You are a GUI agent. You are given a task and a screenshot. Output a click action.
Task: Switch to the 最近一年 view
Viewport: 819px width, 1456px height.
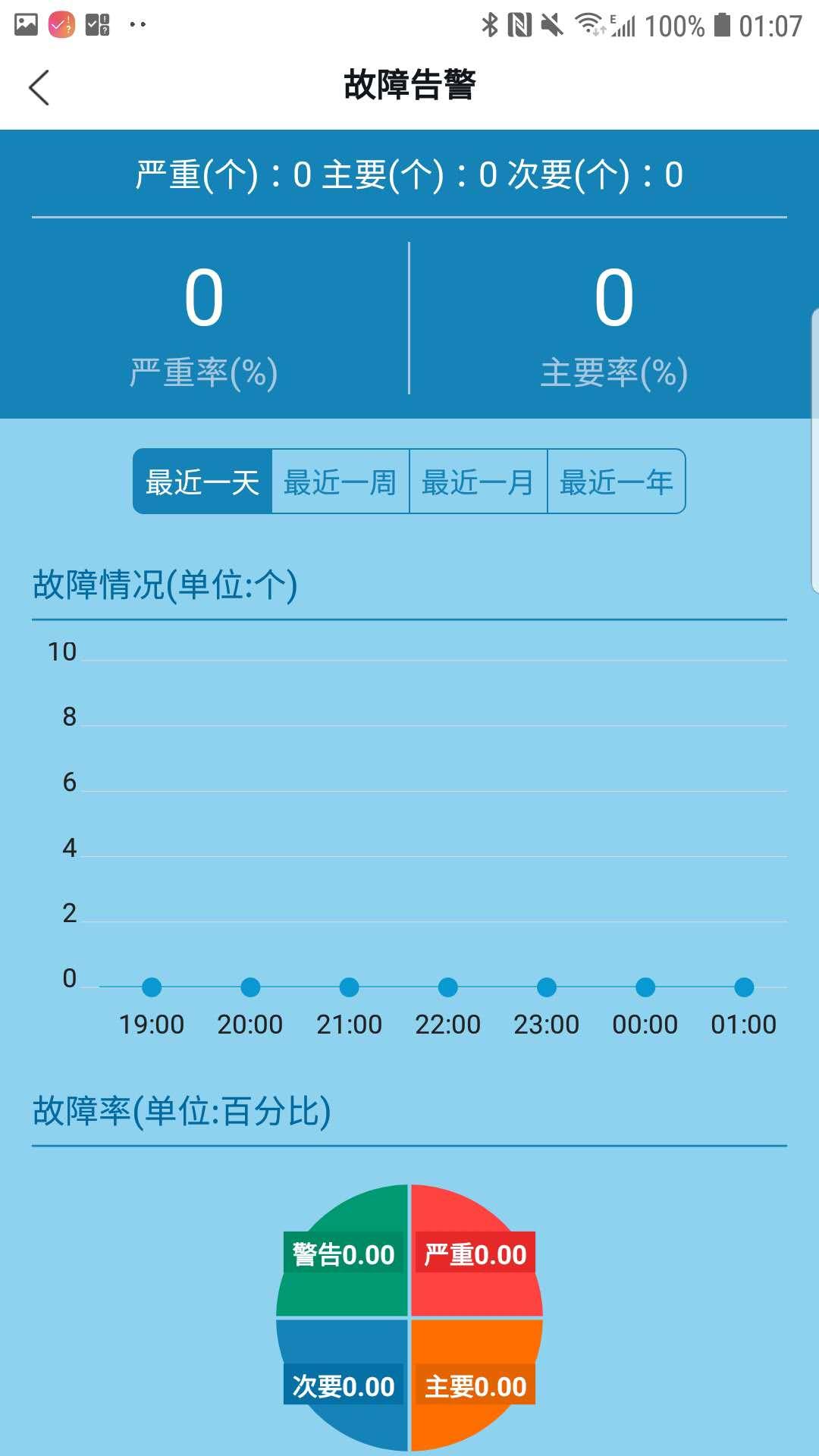pos(616,482)
